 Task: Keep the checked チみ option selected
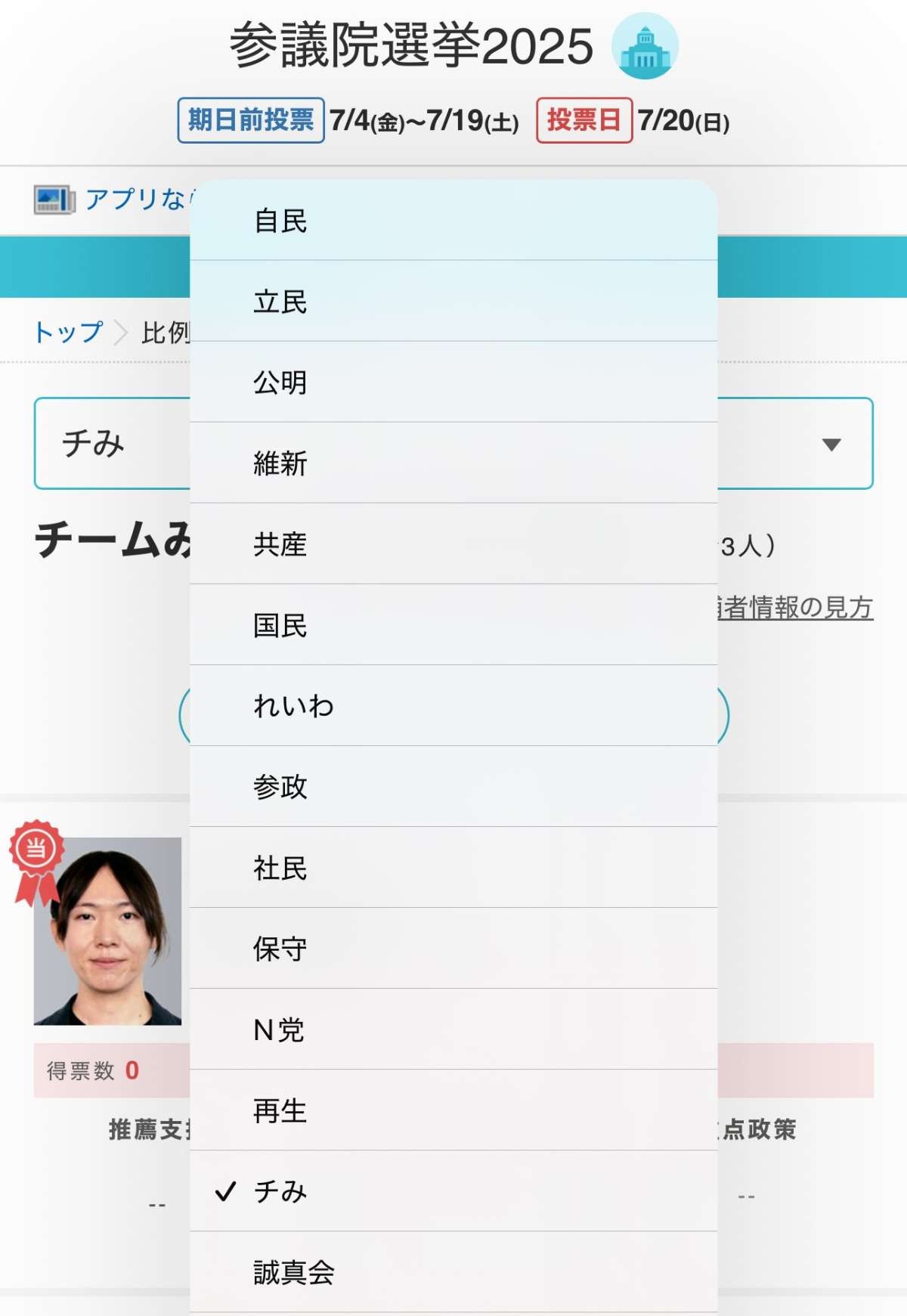click(x=453, y=1191)
